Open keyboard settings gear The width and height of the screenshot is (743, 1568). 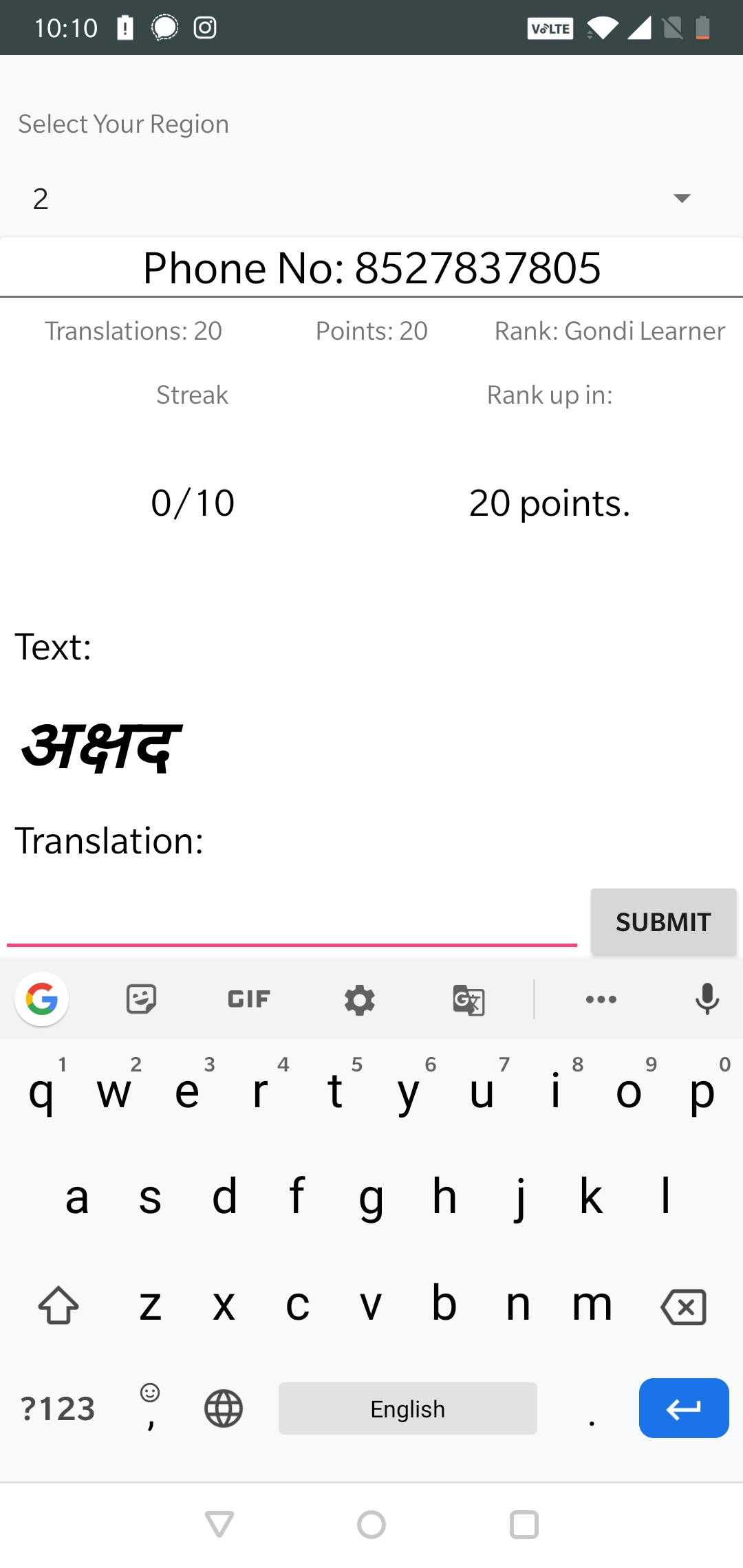(359, 1000)
